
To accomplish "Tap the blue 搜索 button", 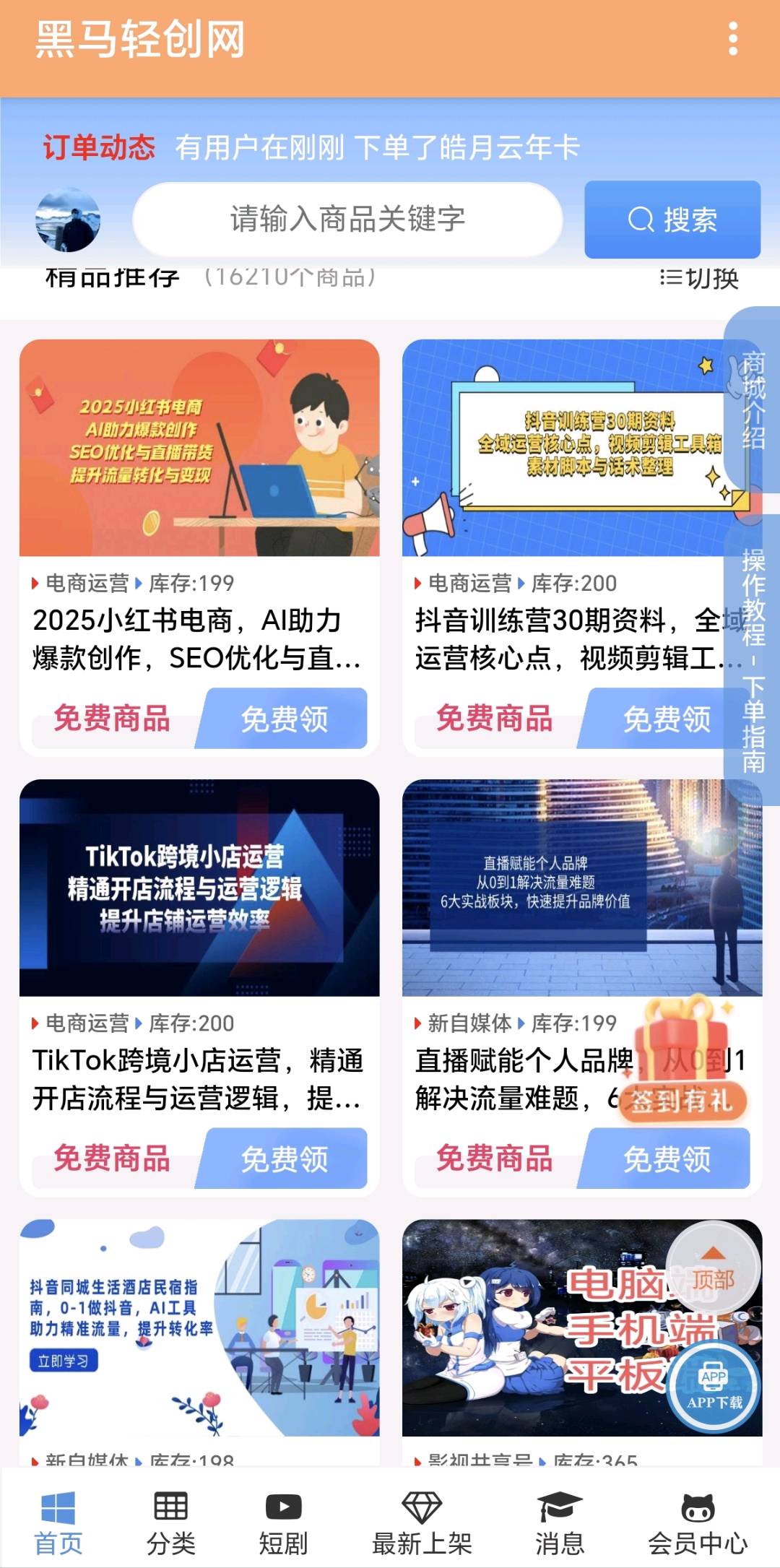I will [x=672, y=220].
